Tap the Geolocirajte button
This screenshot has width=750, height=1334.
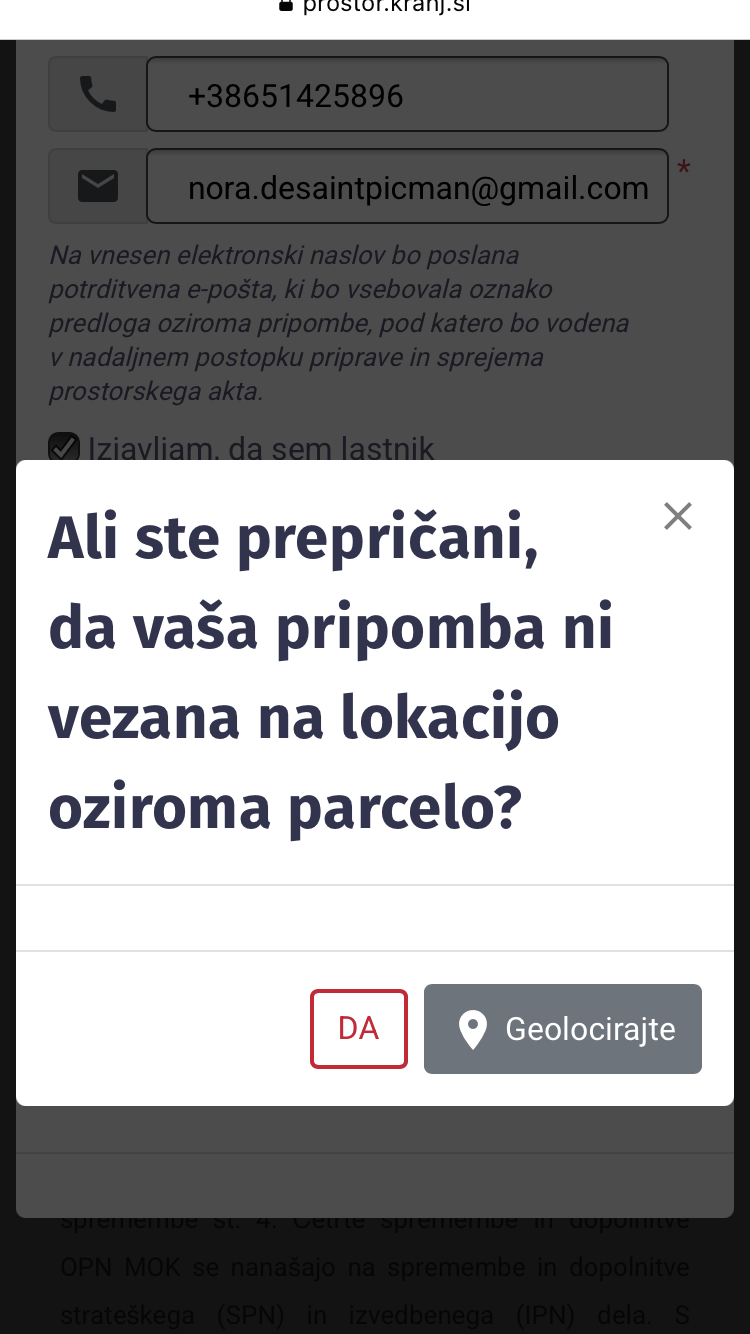[563, 1029]
